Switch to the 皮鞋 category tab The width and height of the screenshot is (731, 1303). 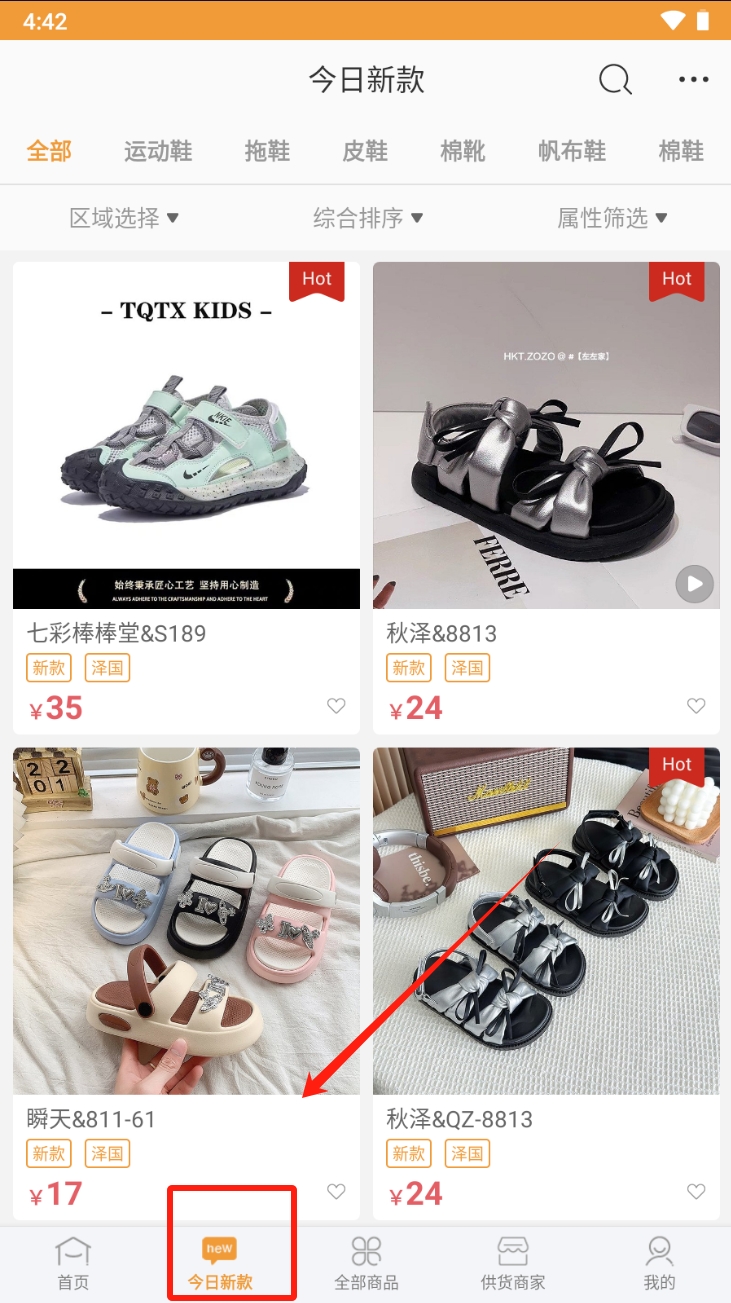click(365, 151)
